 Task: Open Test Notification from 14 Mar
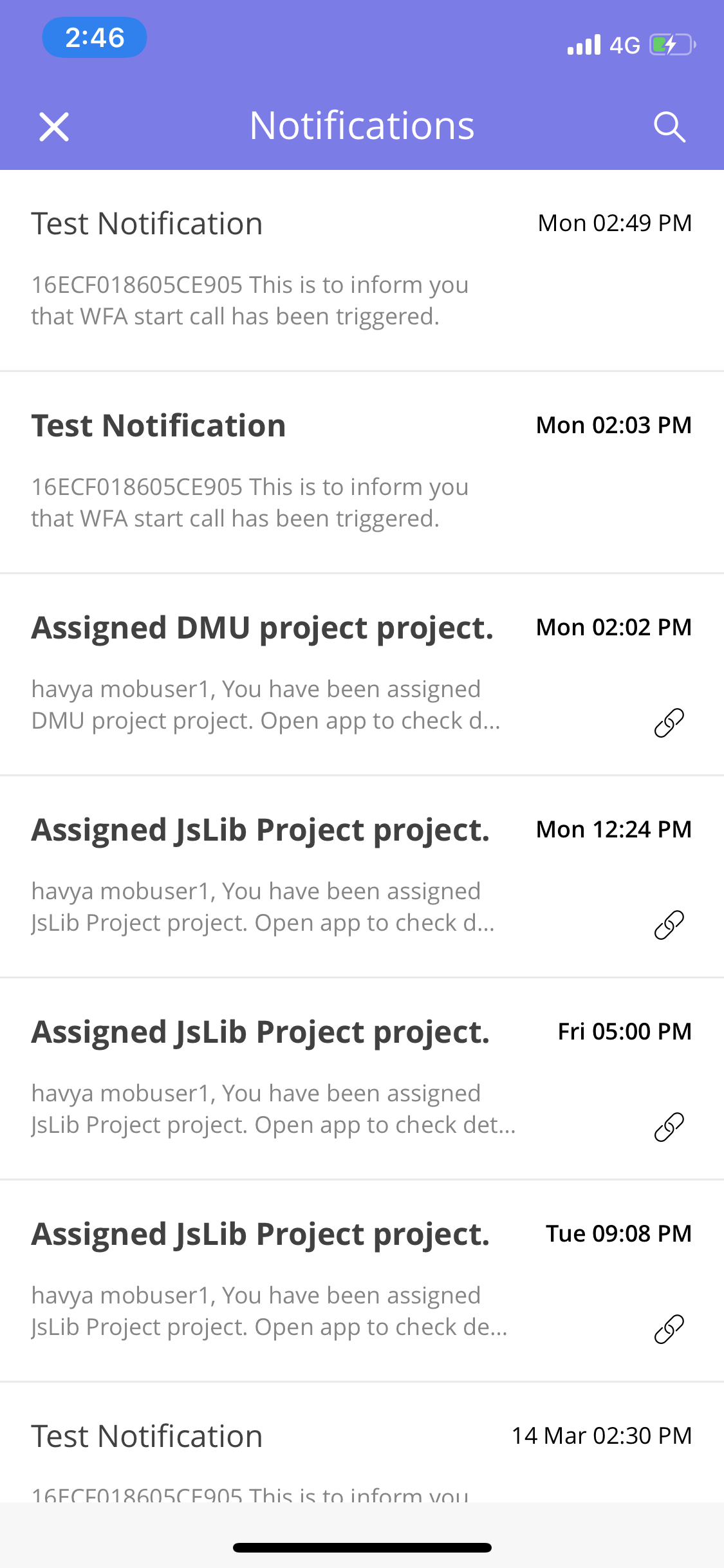362,1443
